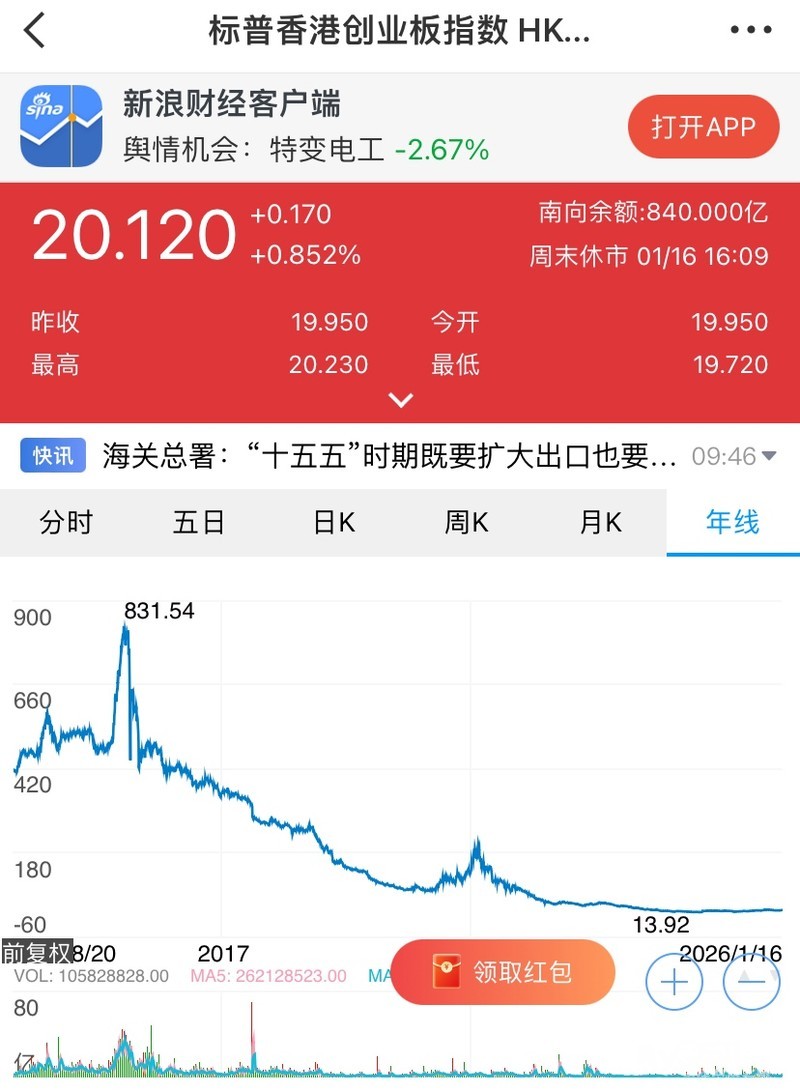Open the three-dot overflow menu

[751, 31]
